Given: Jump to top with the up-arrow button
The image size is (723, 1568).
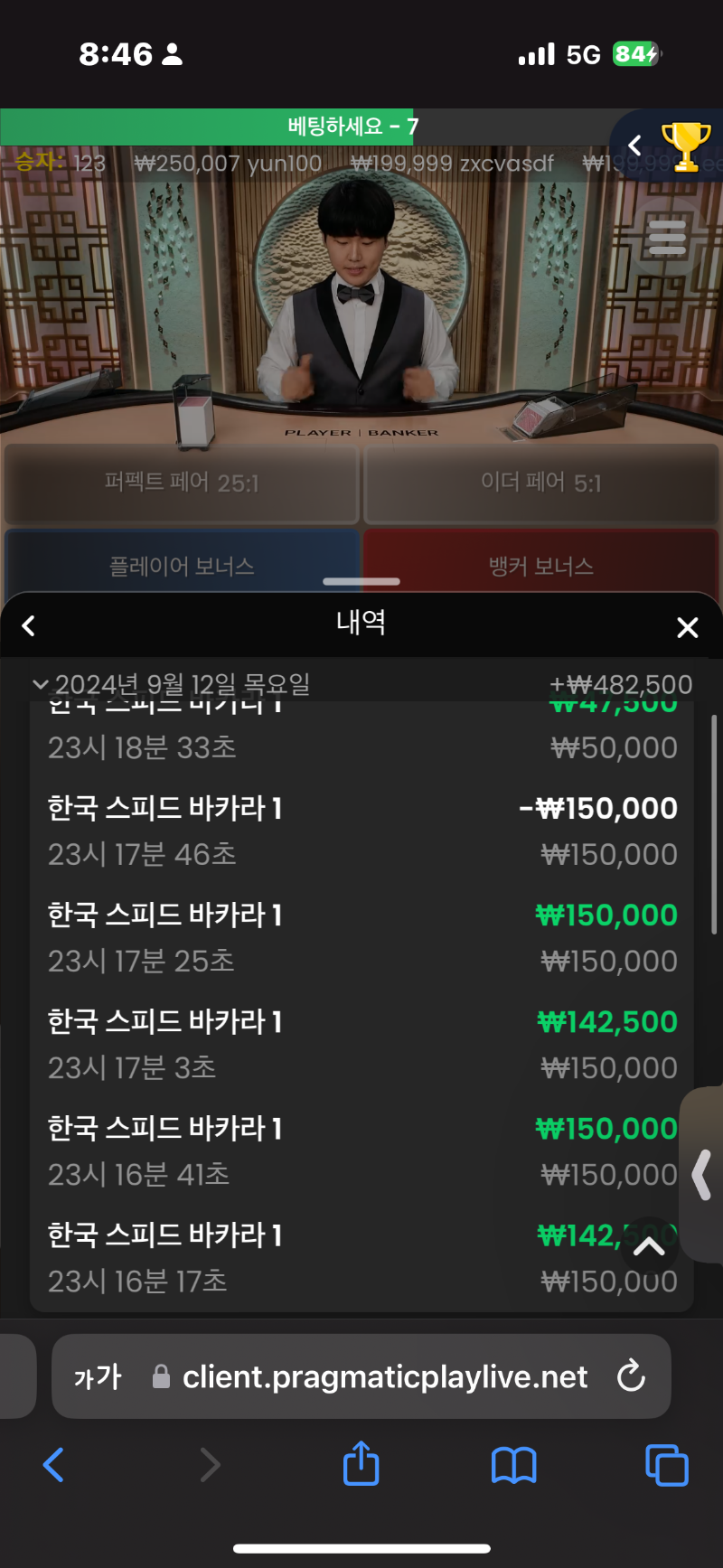Looking at the screenshot, I should (649, 1247).
